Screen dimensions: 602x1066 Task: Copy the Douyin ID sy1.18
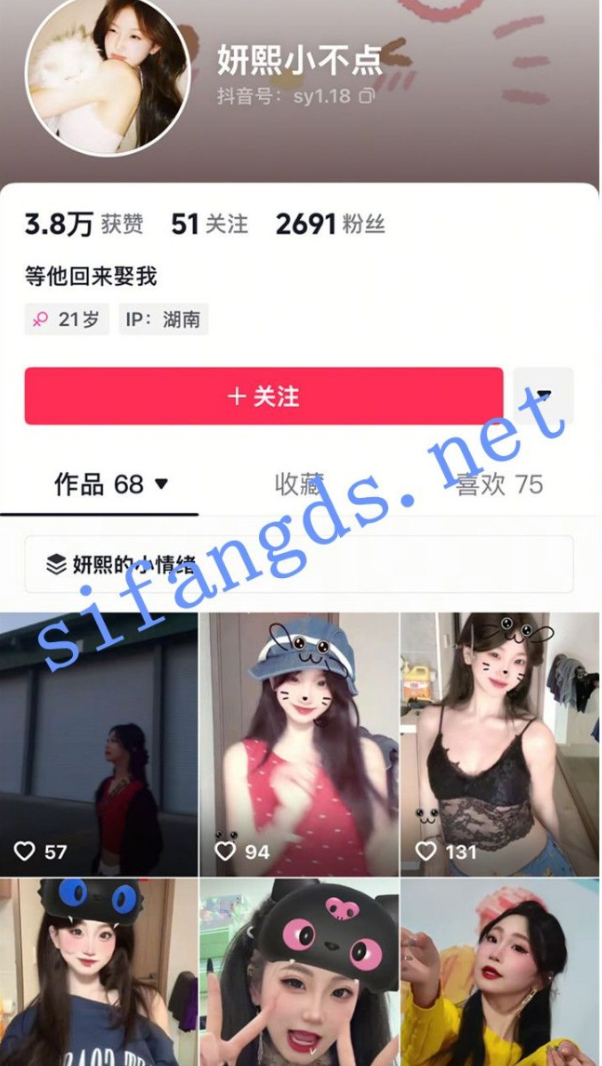click(367, 97)
